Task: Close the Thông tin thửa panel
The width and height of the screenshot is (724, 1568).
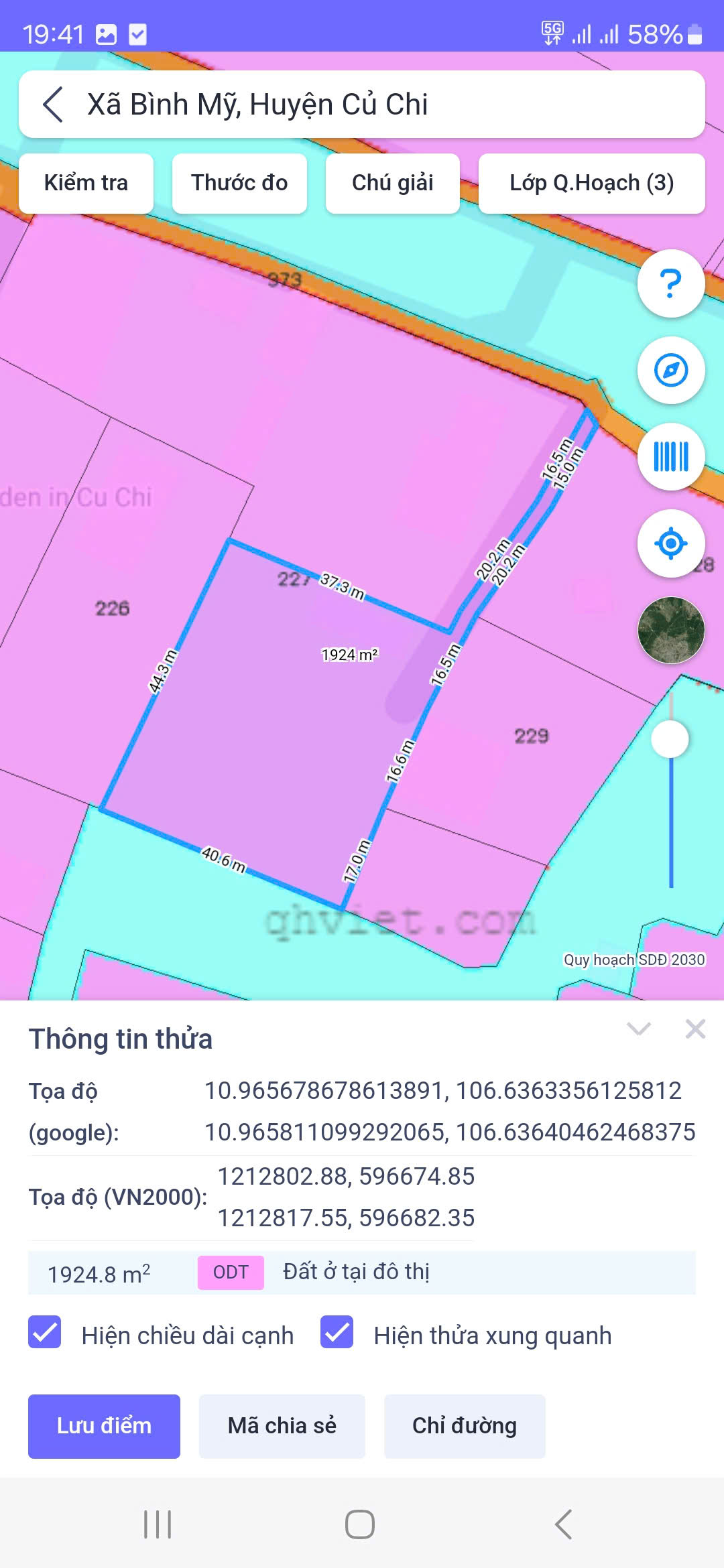Action: point(695,1029)
